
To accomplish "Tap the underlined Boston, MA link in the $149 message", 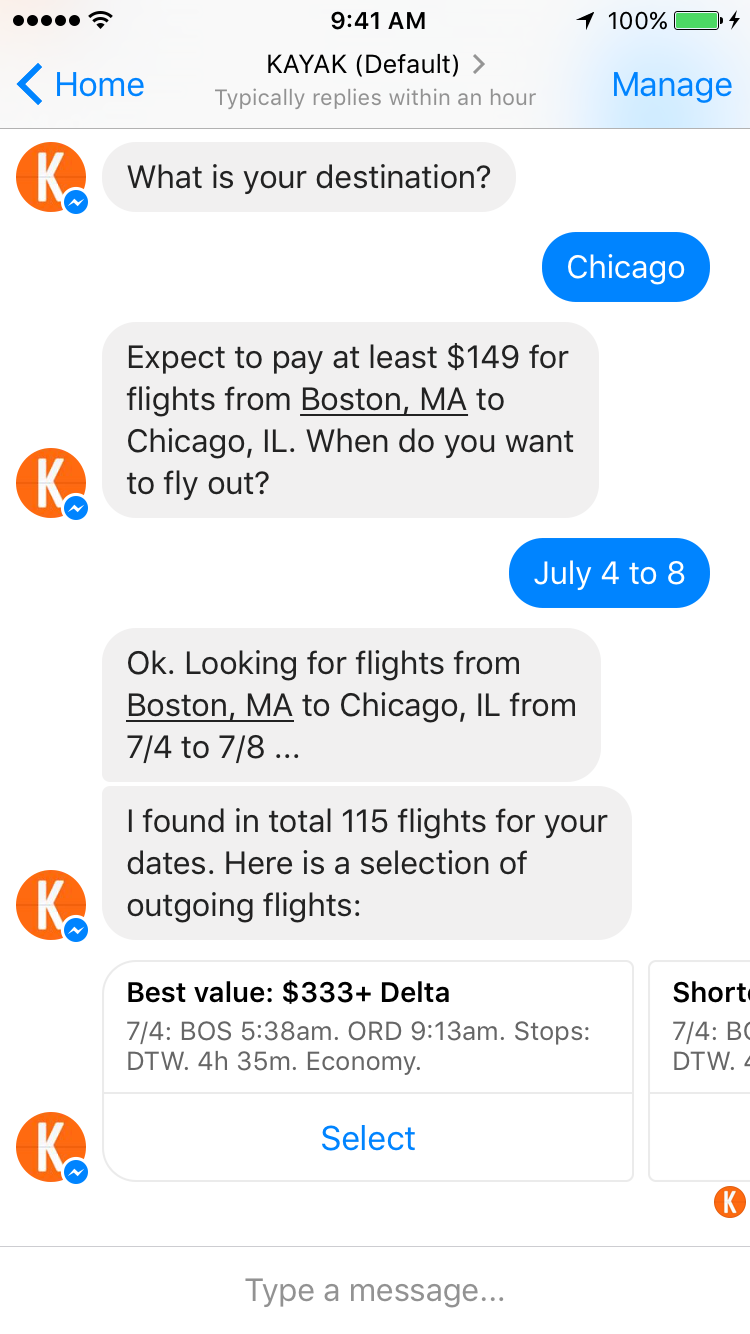I will tap(384, 400).
